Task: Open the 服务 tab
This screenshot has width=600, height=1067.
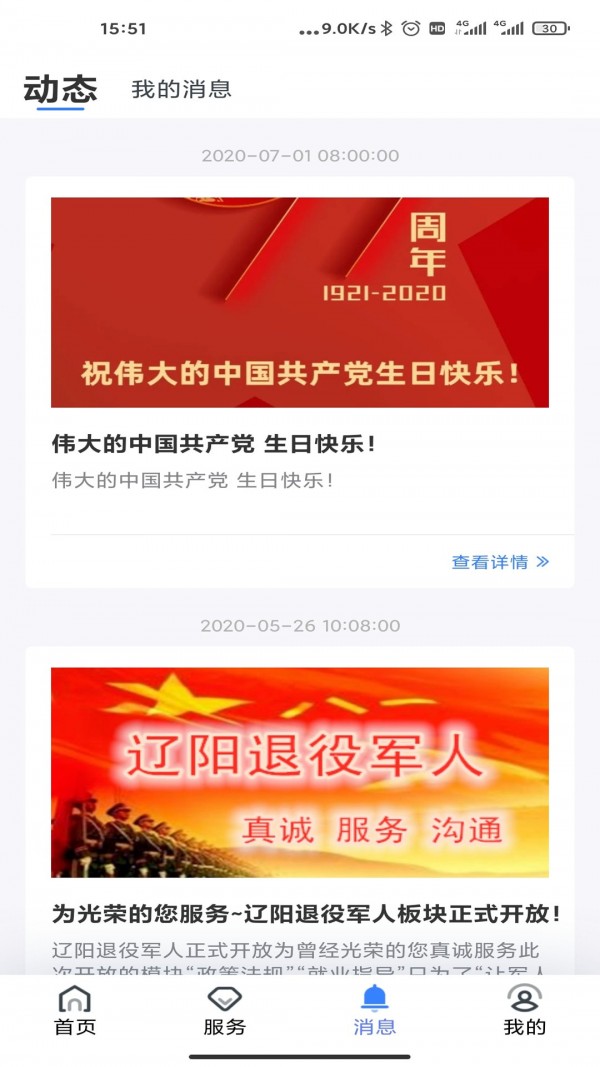Action: [224, 1011]
